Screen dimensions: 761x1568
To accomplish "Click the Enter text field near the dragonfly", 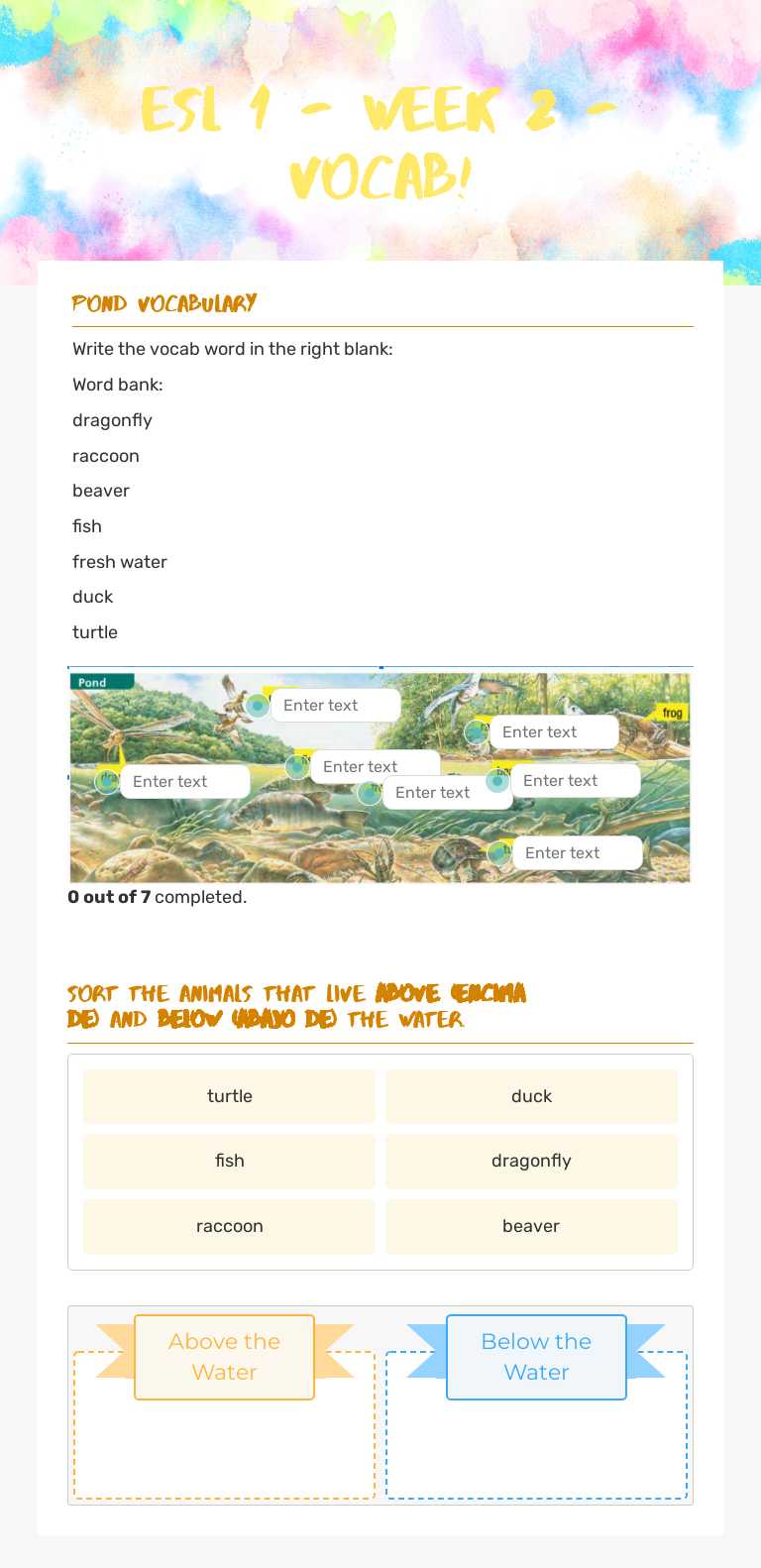I will point(183,781).
